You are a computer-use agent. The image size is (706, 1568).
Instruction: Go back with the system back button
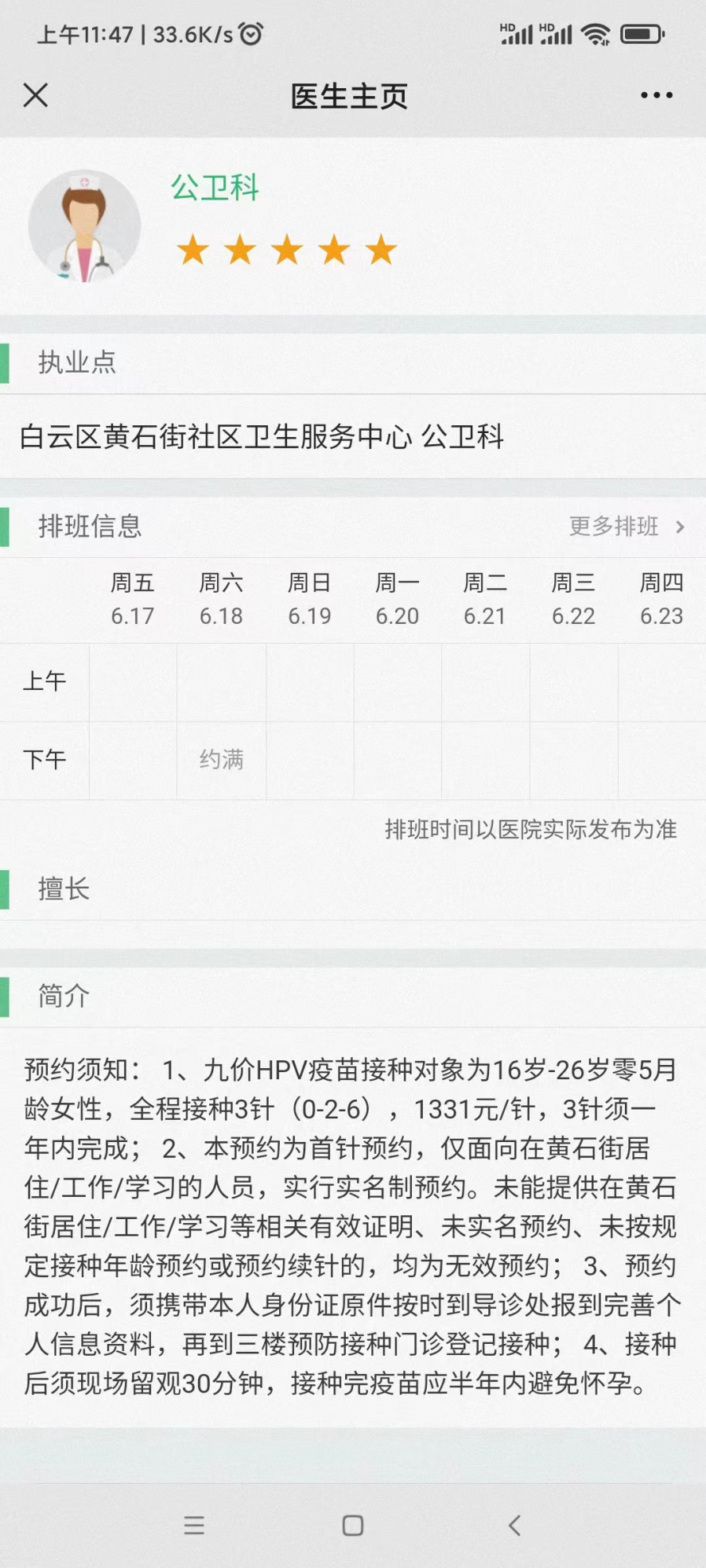(514, 1525)
